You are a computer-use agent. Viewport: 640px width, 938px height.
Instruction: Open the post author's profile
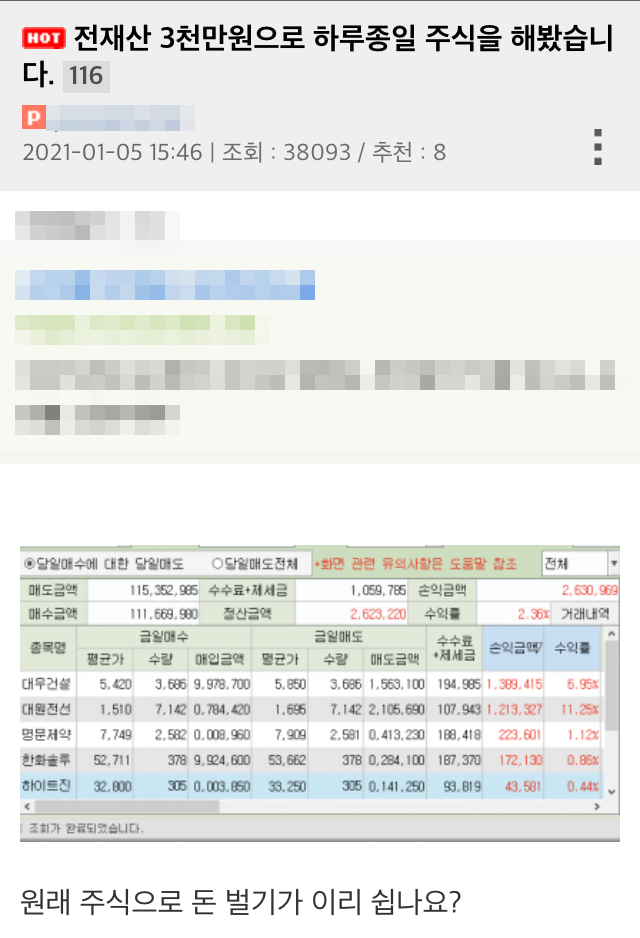[108, 117]
